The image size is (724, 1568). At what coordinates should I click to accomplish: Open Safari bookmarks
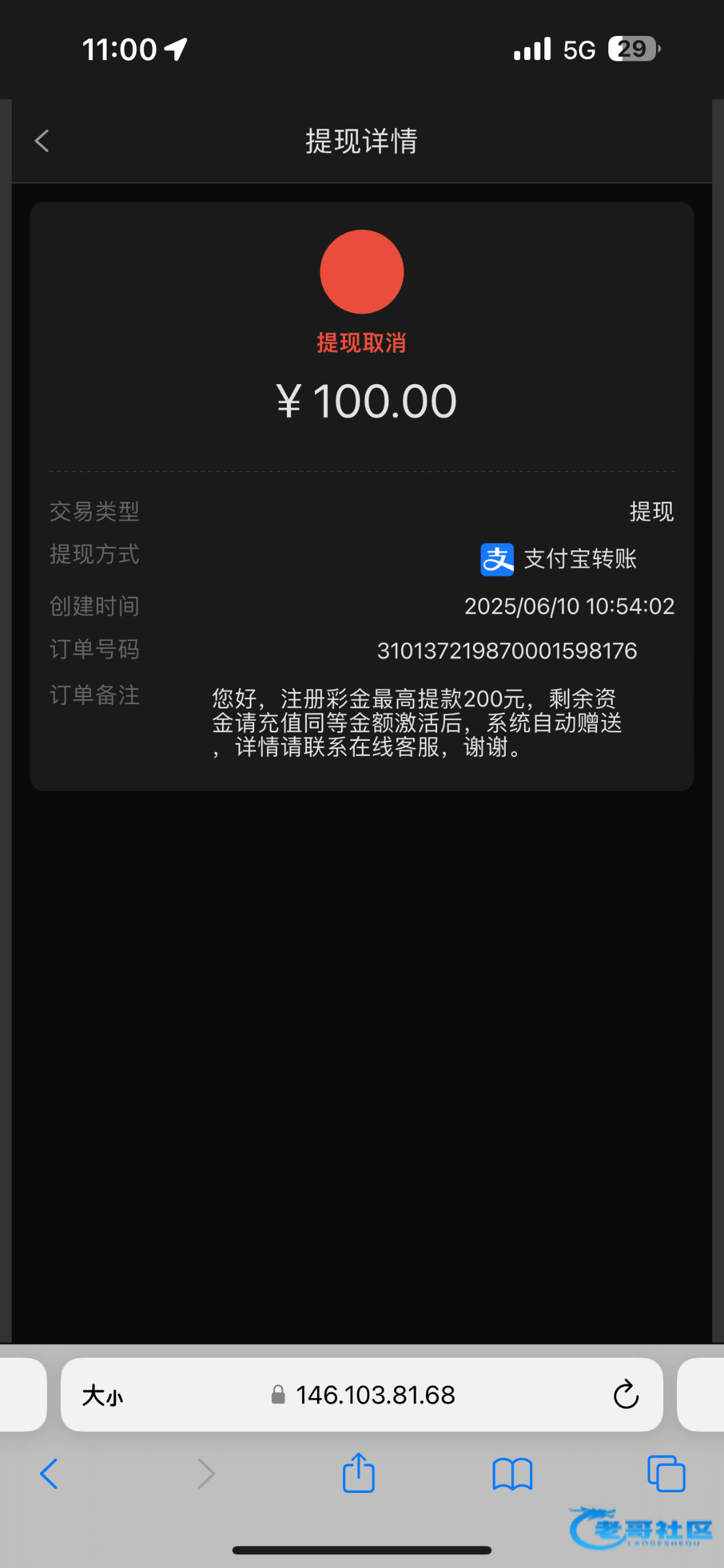(x=513, y=1474)
